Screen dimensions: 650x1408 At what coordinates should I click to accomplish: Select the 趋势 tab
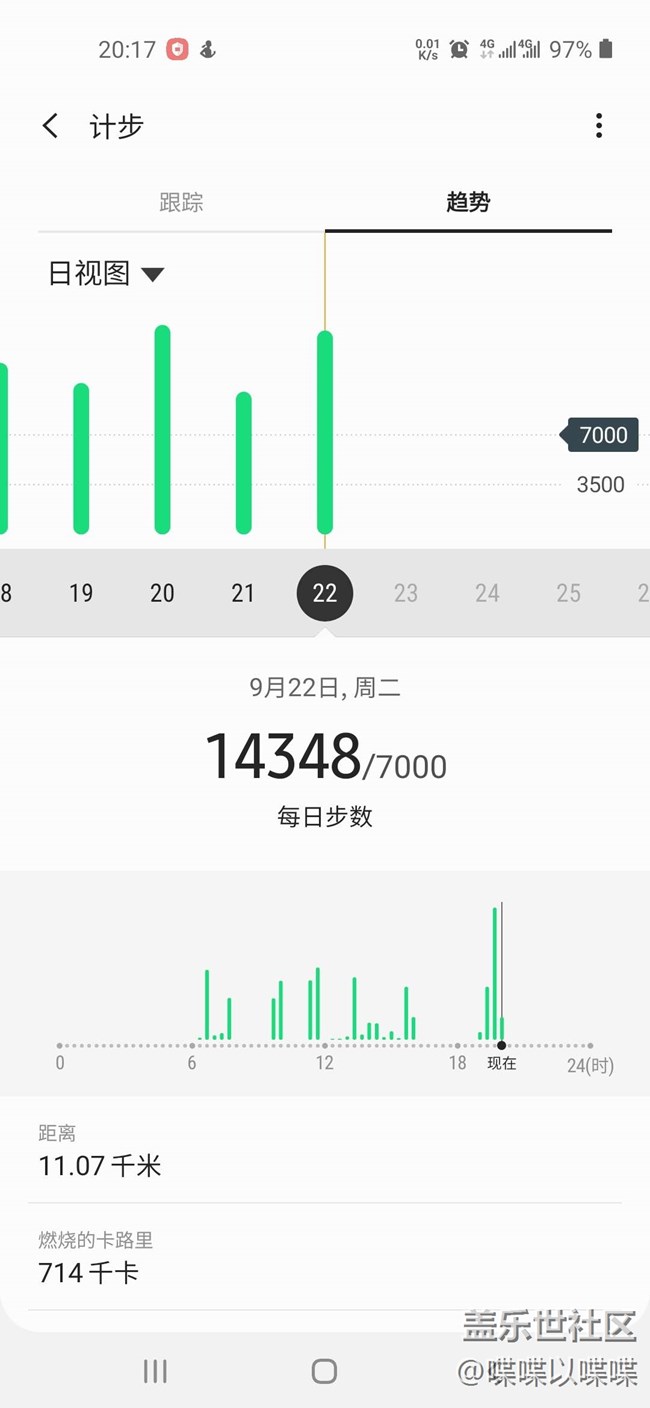click(468, 202)
